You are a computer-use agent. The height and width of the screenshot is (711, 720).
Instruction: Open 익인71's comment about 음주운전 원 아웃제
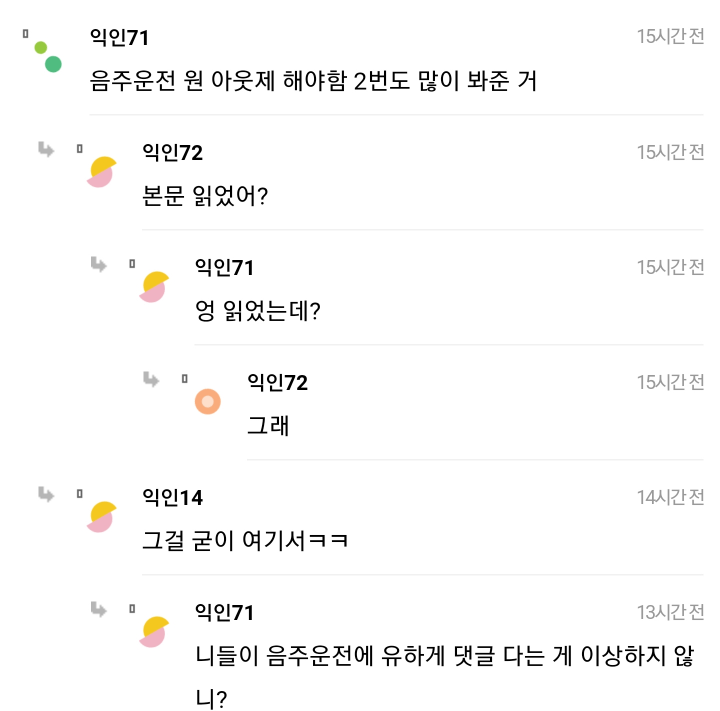pos(314,81)
